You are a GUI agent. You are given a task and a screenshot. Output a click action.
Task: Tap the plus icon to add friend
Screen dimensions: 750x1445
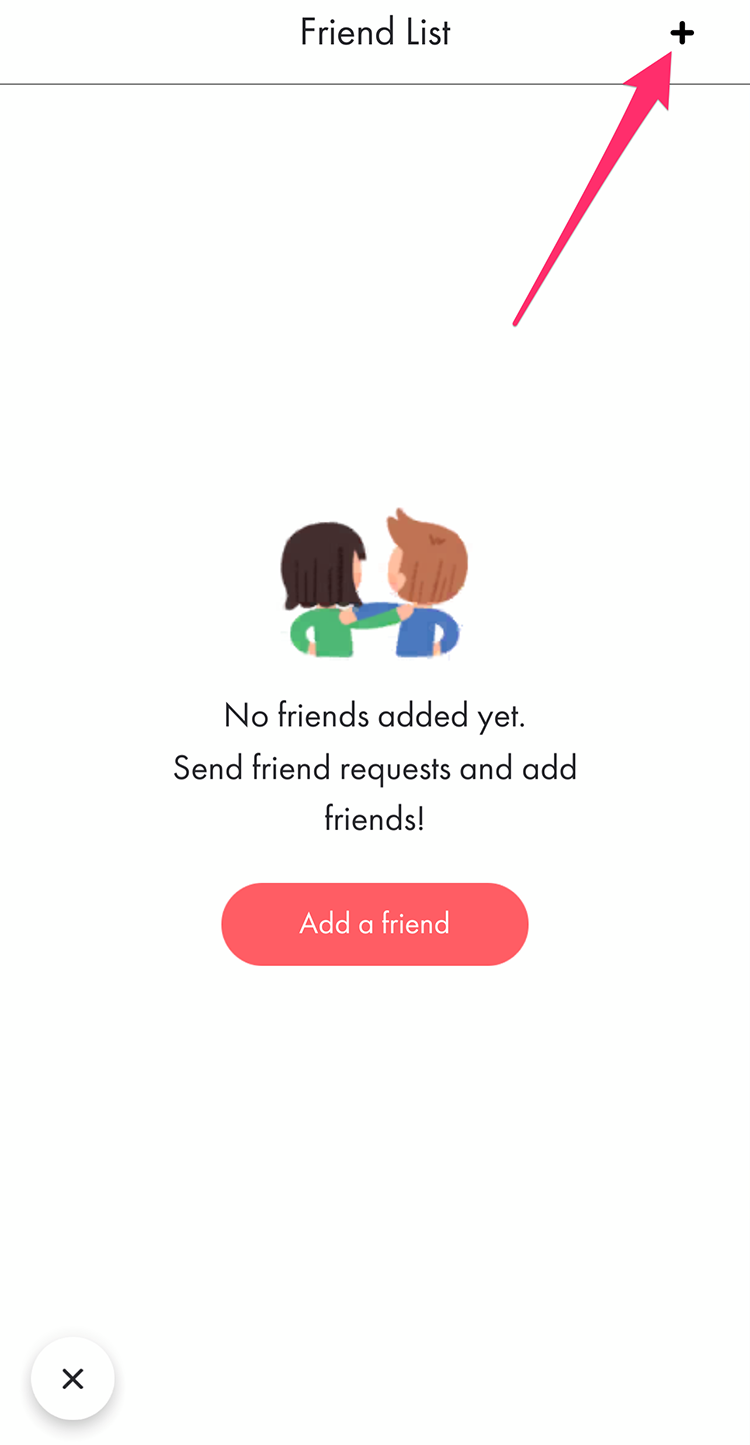[x=682, y=34]
